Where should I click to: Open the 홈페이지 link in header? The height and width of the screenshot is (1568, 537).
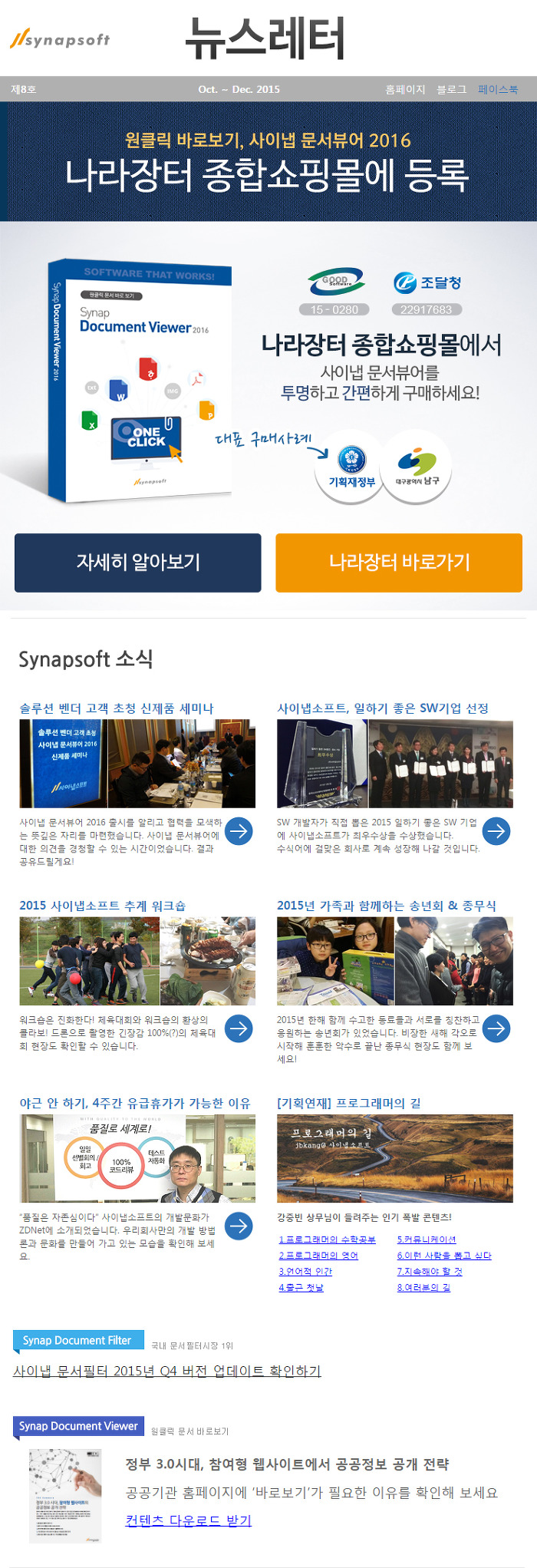[x=404, y=90]
